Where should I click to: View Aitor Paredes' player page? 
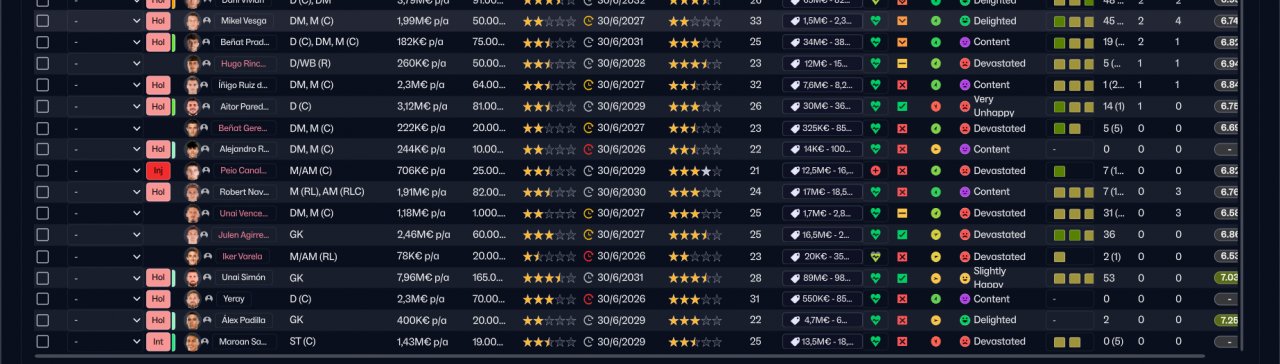point(244,106)
